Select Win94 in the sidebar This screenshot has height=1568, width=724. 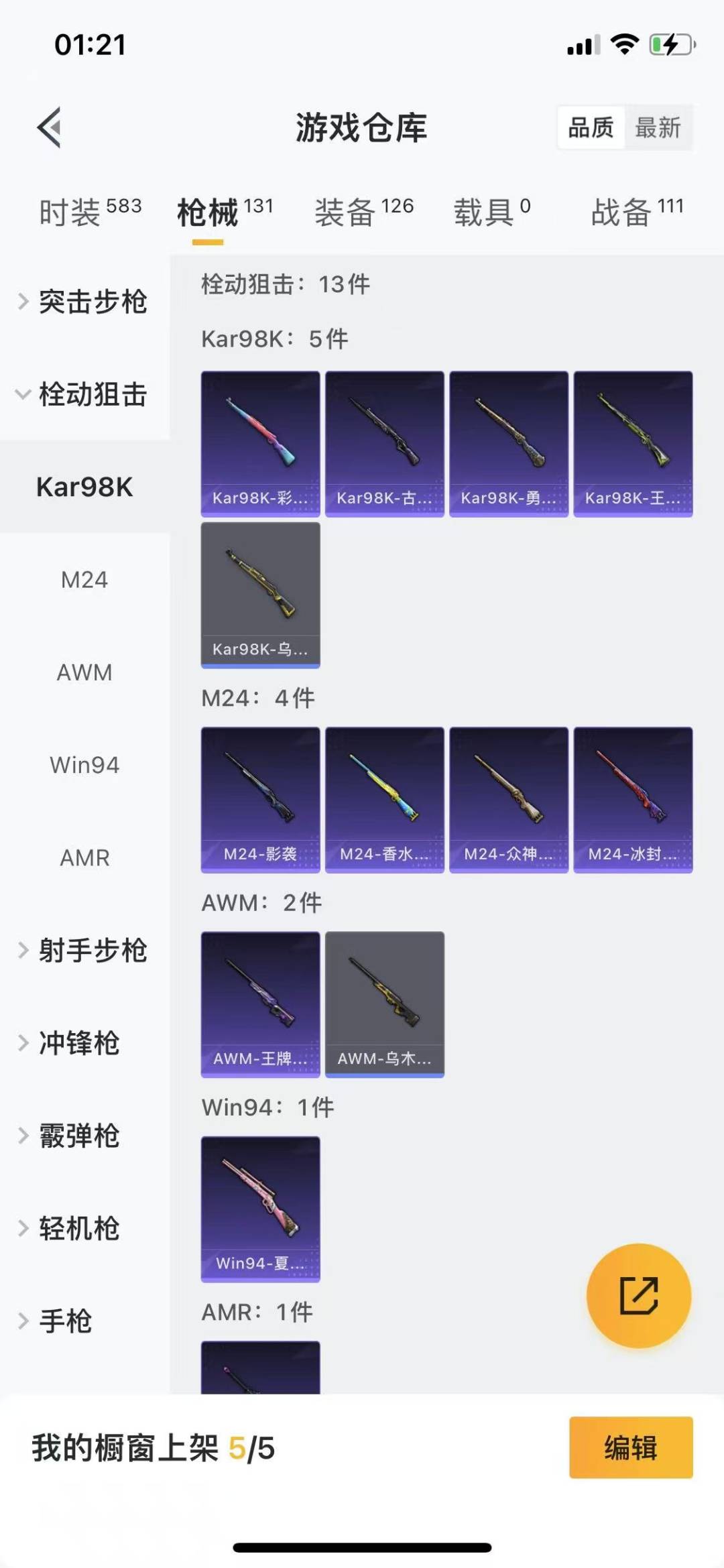(x=84, y=765)
